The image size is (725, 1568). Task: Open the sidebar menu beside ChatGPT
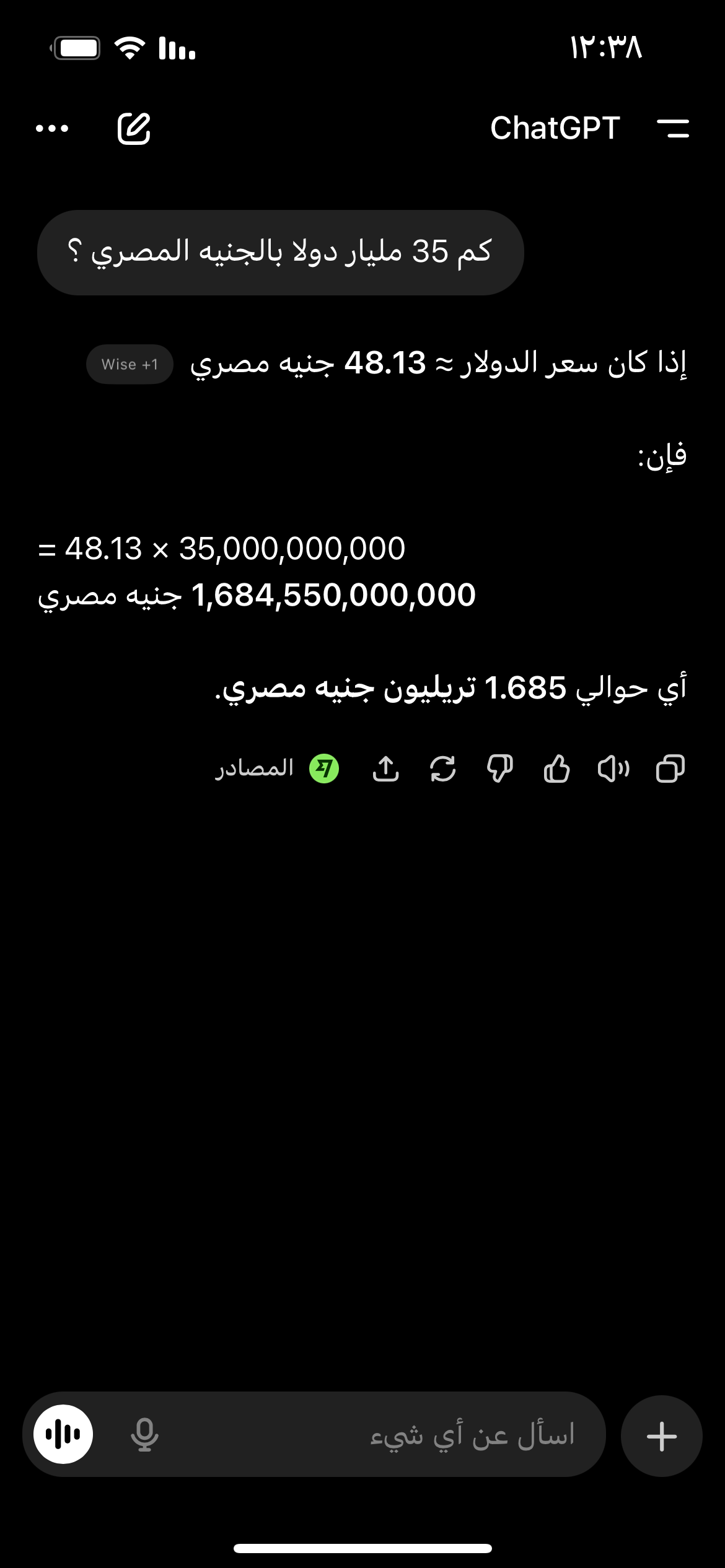[673, 129]
